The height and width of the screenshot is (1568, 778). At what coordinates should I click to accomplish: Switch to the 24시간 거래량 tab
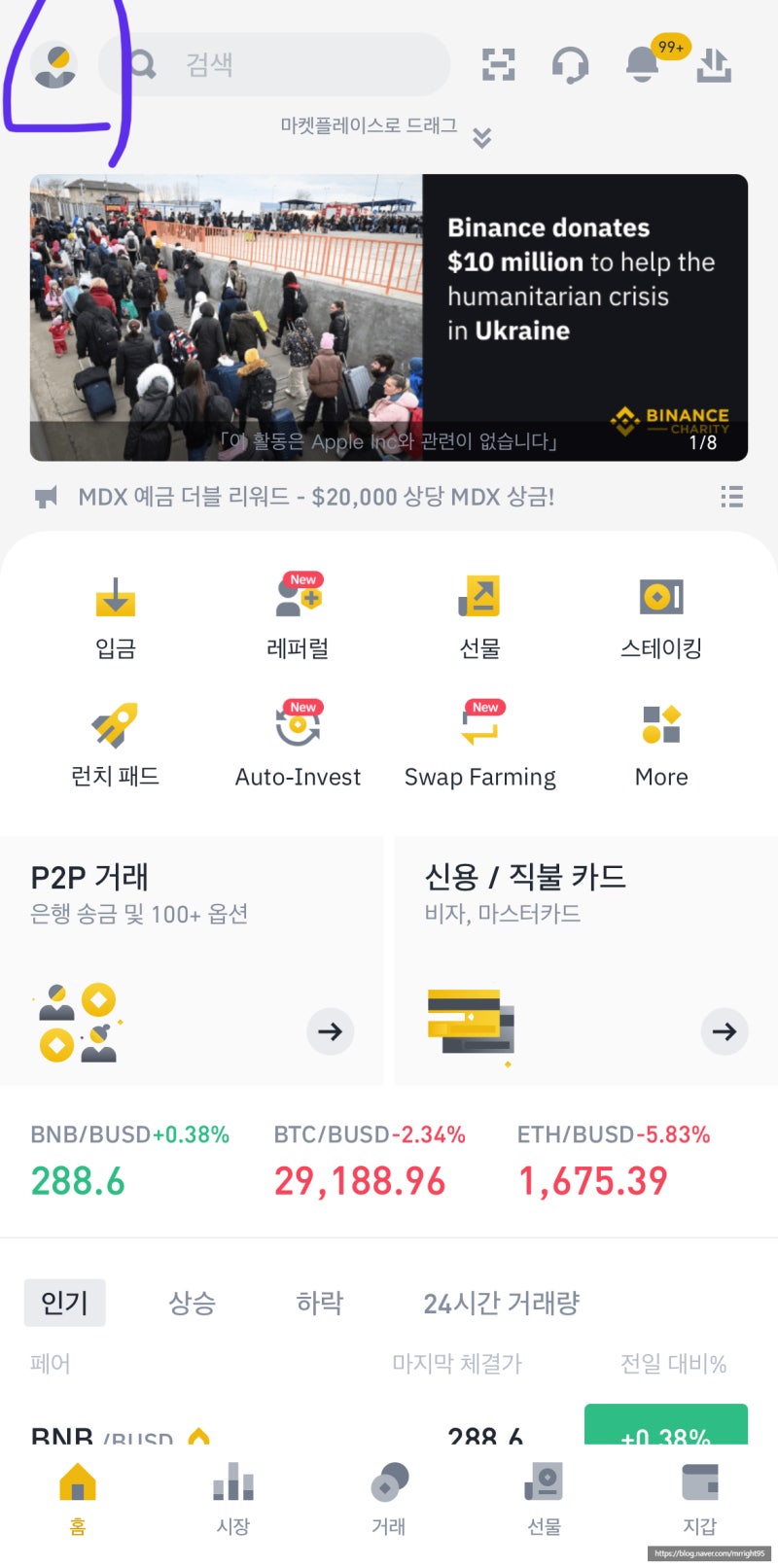tap(501, 1303)
